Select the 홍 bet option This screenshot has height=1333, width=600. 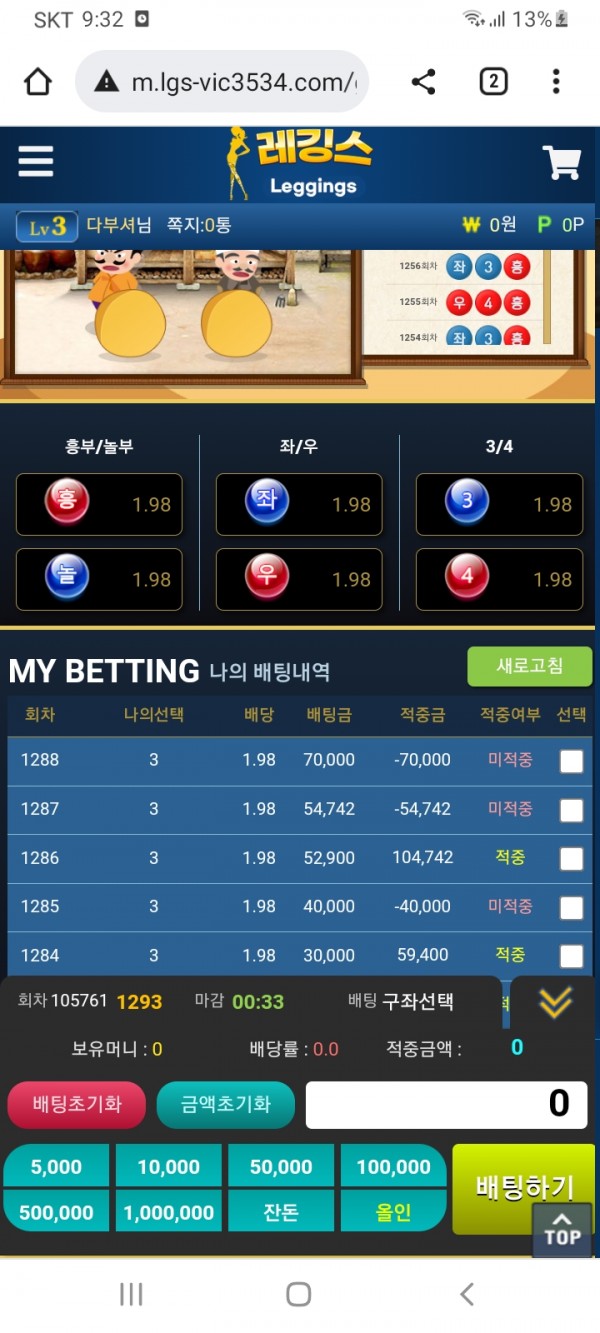[99, 504]
